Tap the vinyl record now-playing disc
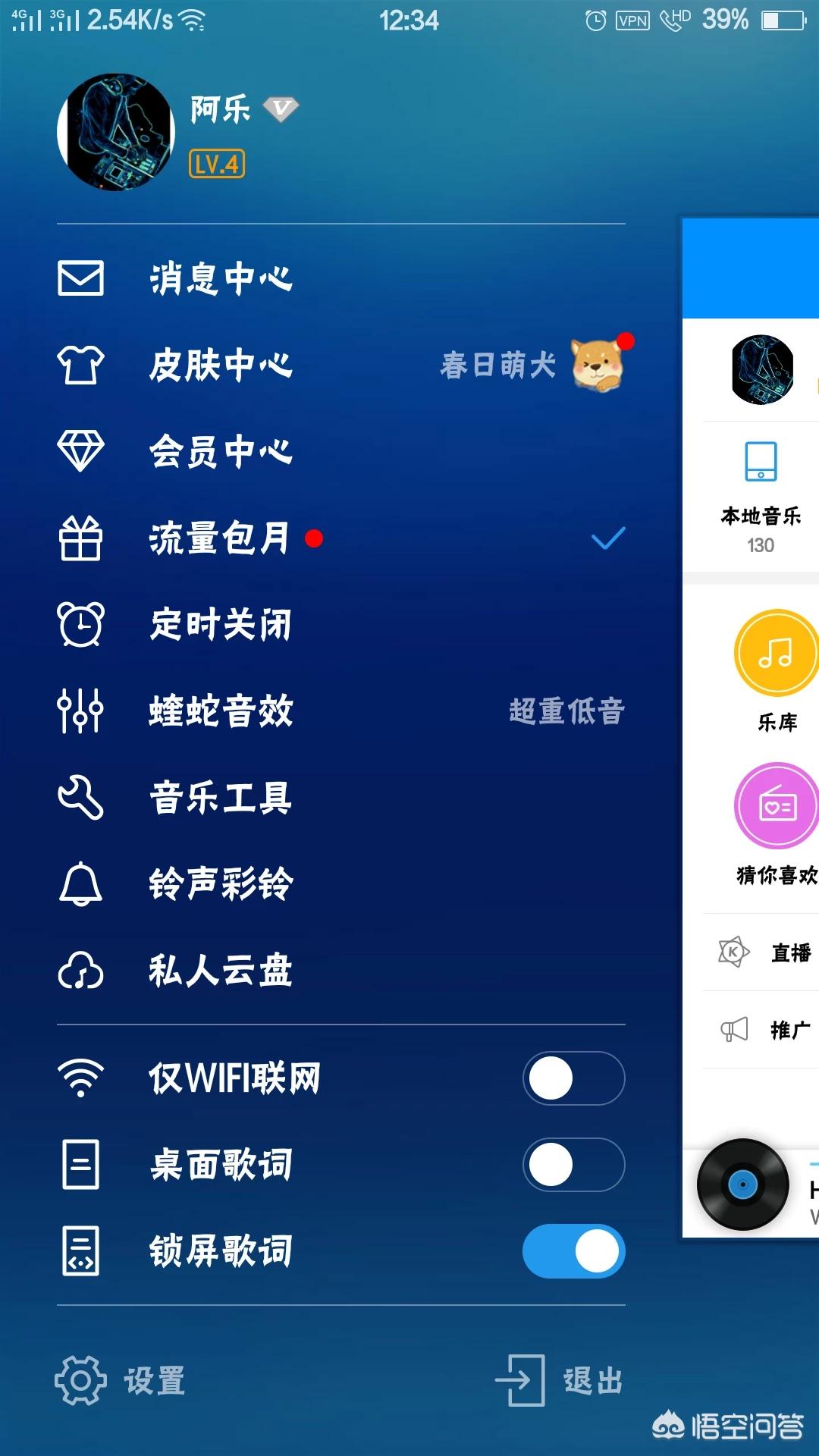Viewport: 819px width, 1456px height. (x=743, y=1184)
